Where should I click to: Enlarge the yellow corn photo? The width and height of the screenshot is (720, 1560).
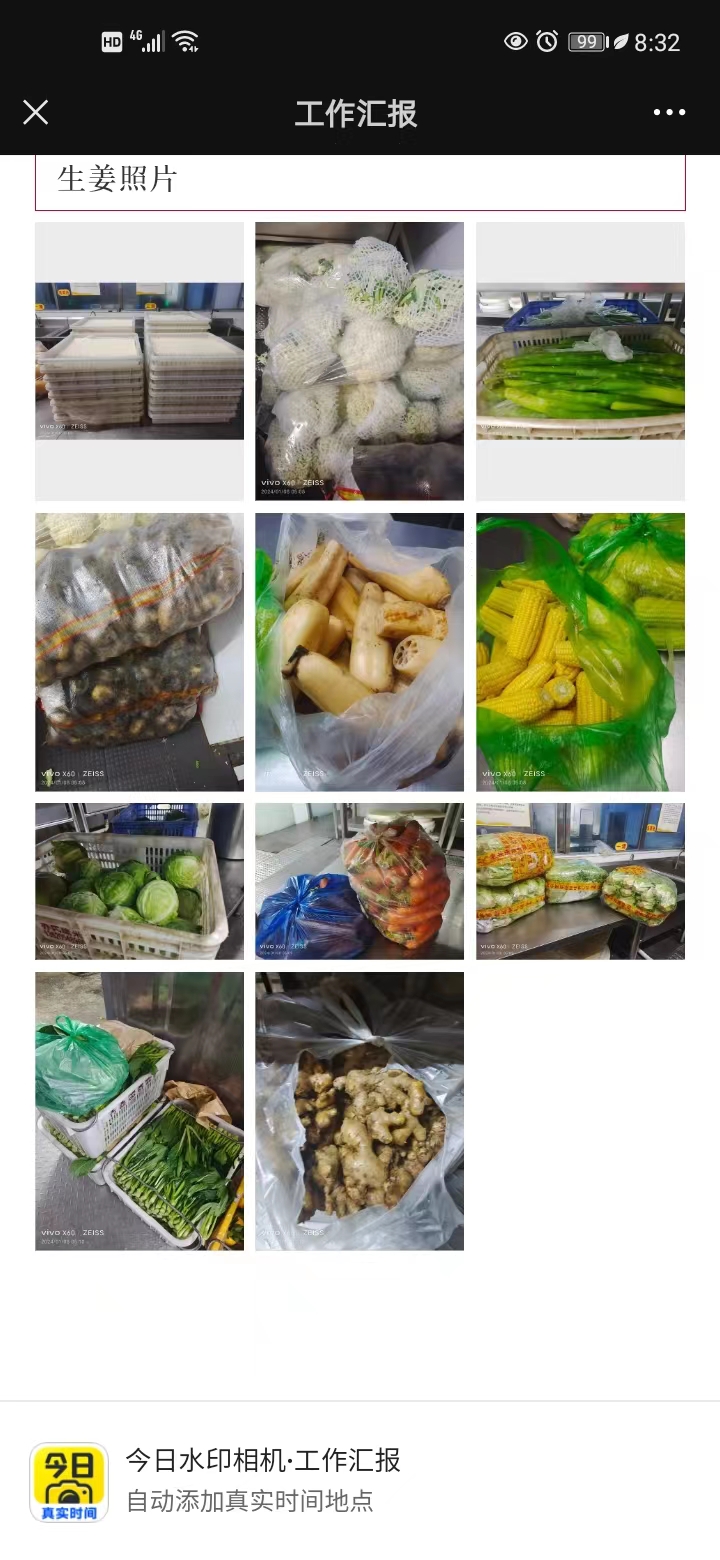pos(580,652)
